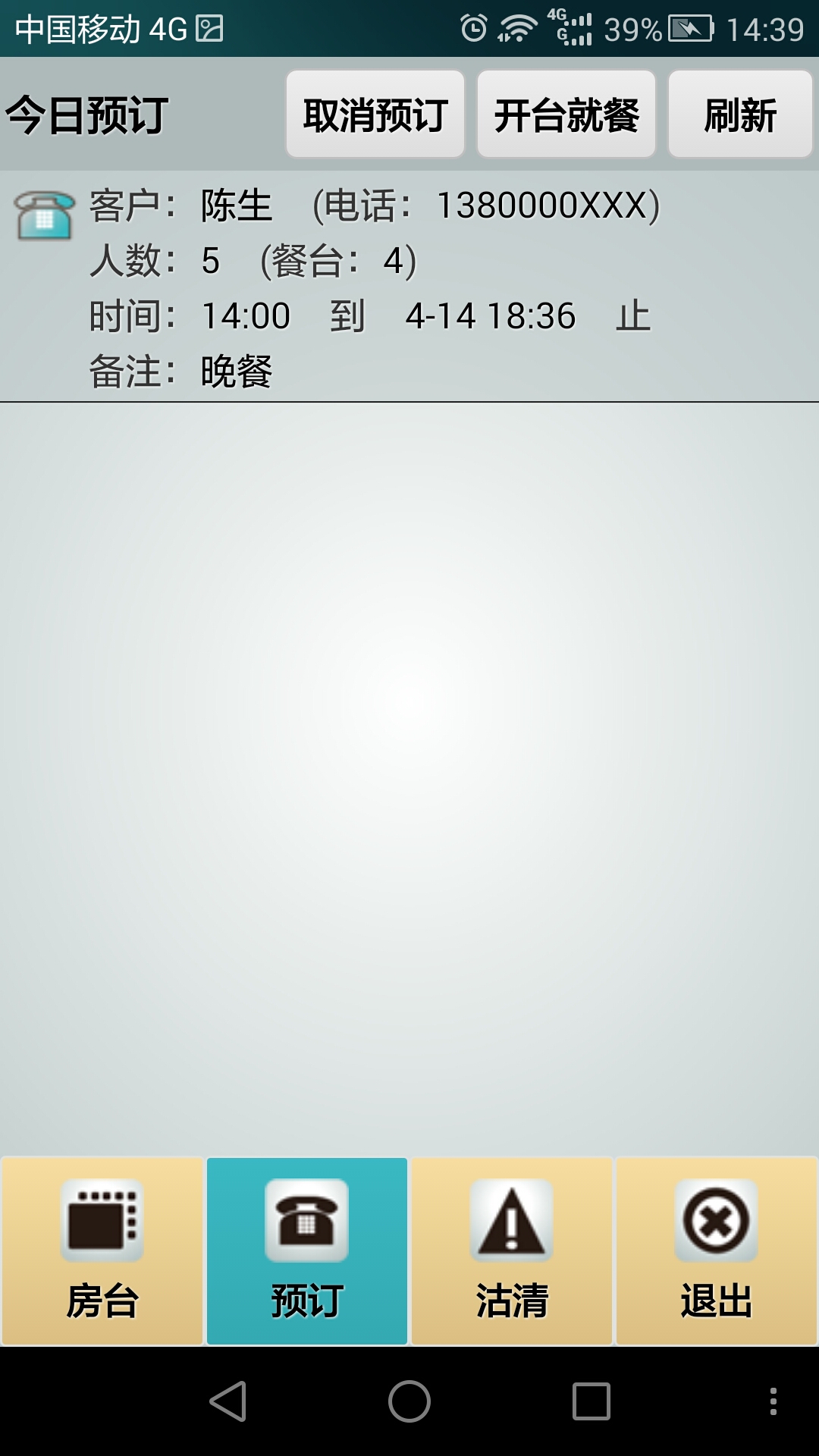Viewport: 819px width, 1456px height.
Task: Switch to the 预订 tab
Action: tap(307, 1251)
